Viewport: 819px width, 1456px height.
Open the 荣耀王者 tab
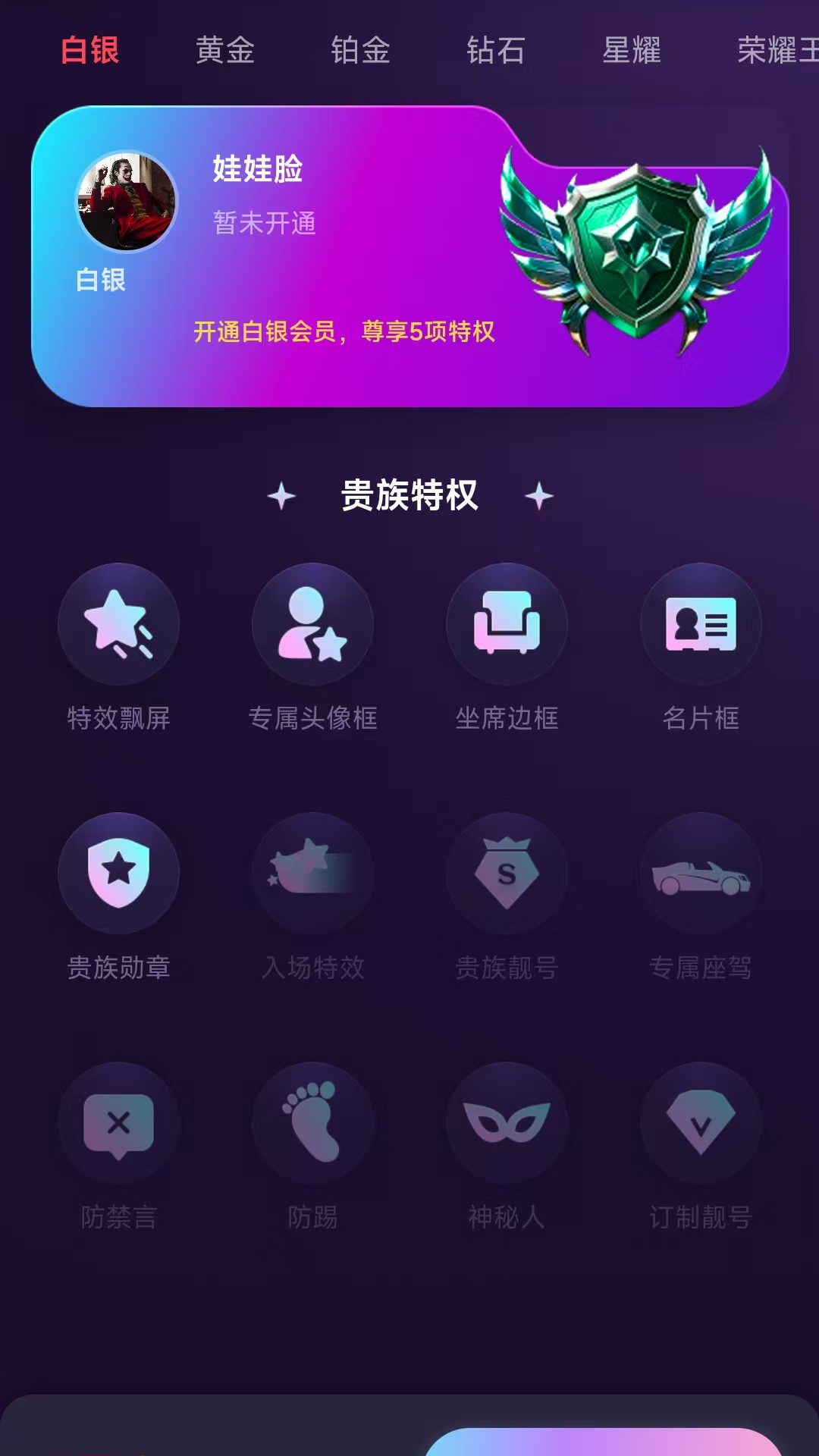(x=773, y=50)
